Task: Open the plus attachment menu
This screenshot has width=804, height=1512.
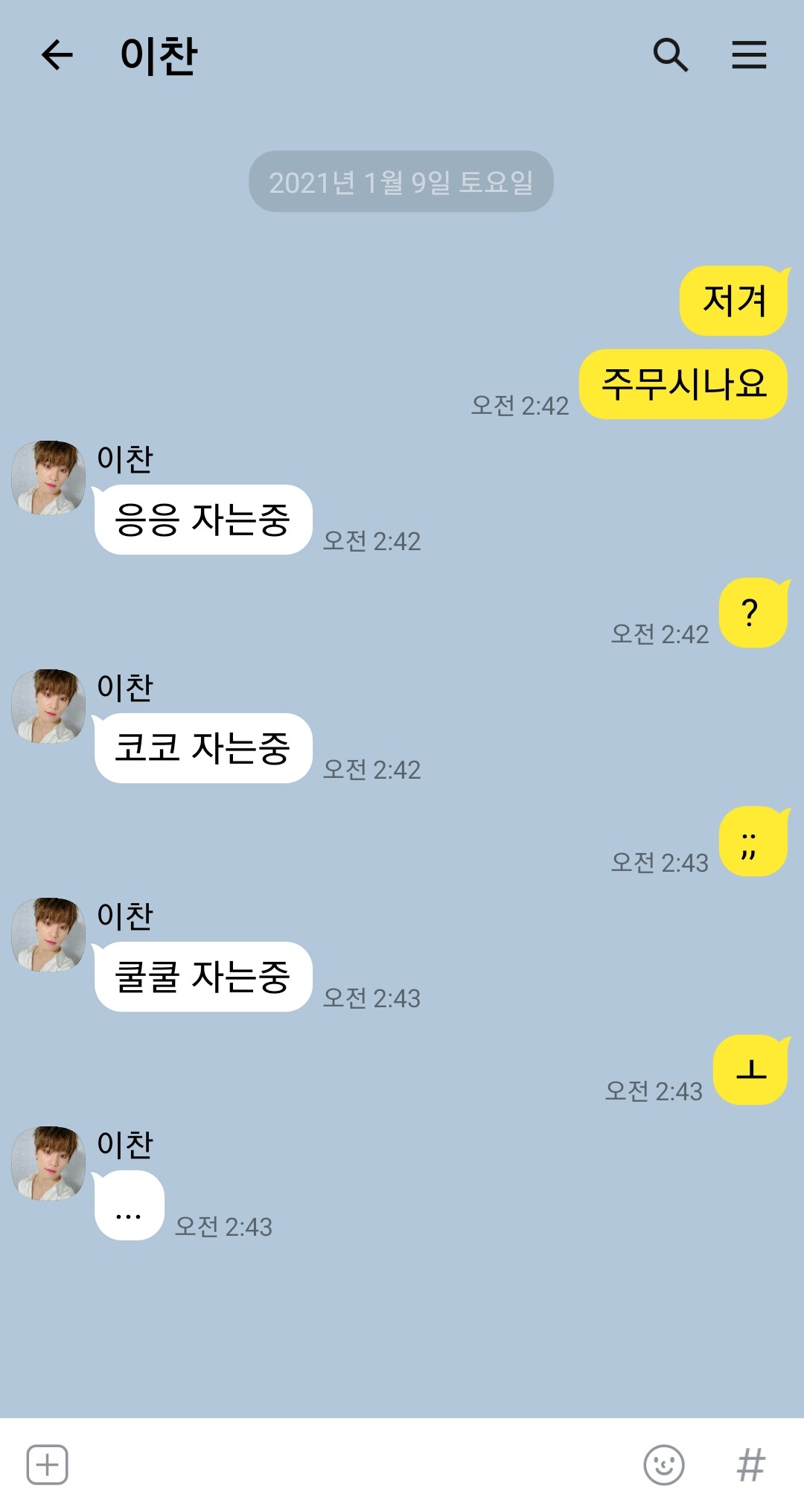Action: [x=48, y=1464]
